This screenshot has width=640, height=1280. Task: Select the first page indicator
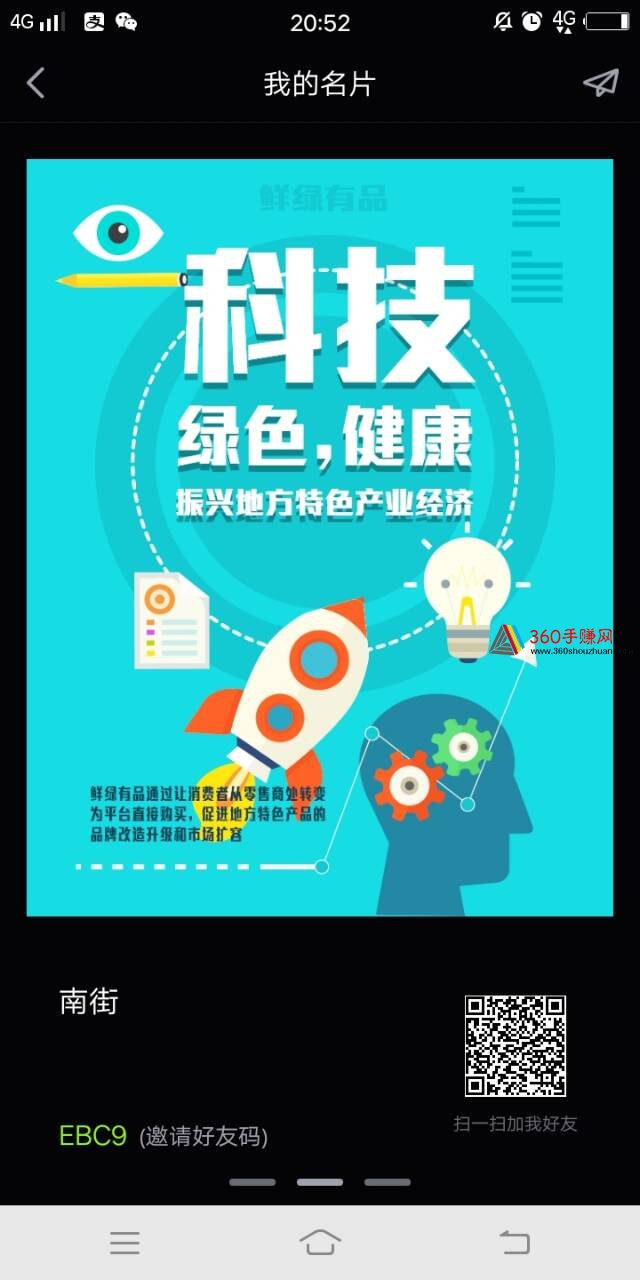(x=252, y=1182)
